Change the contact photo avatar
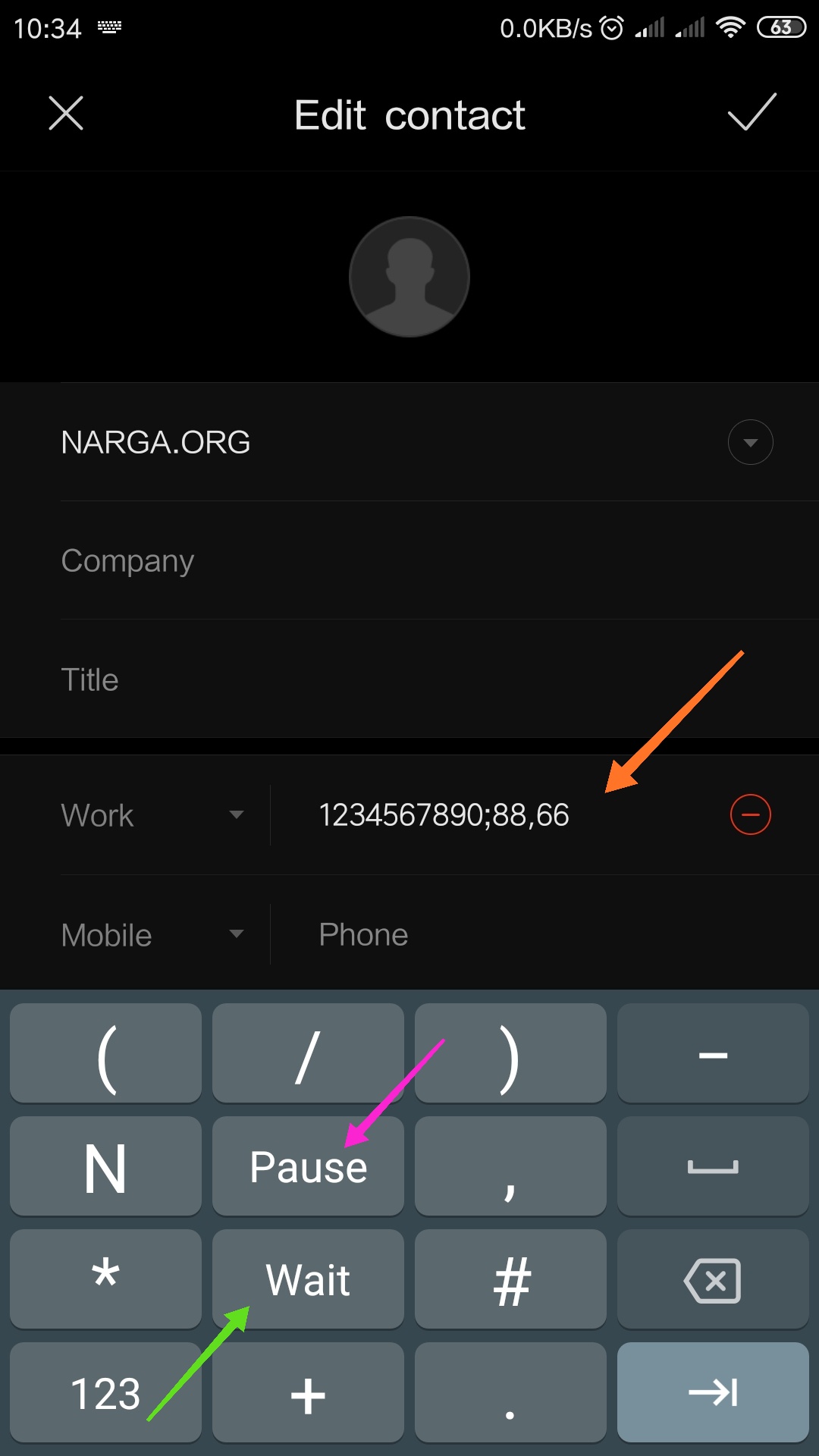This screenshot has height=1456, width=819. pyautogui.click(x=409, y=277)
